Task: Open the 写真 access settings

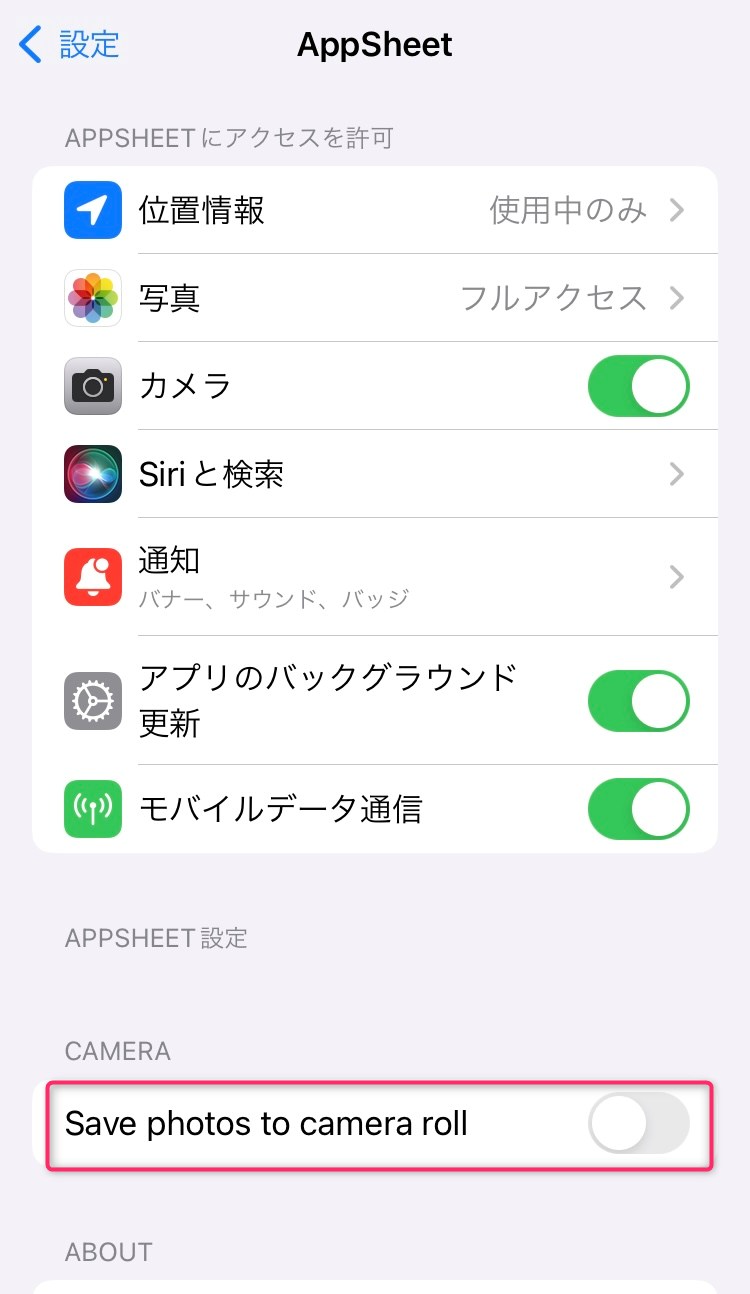Action: click(375, 298)
